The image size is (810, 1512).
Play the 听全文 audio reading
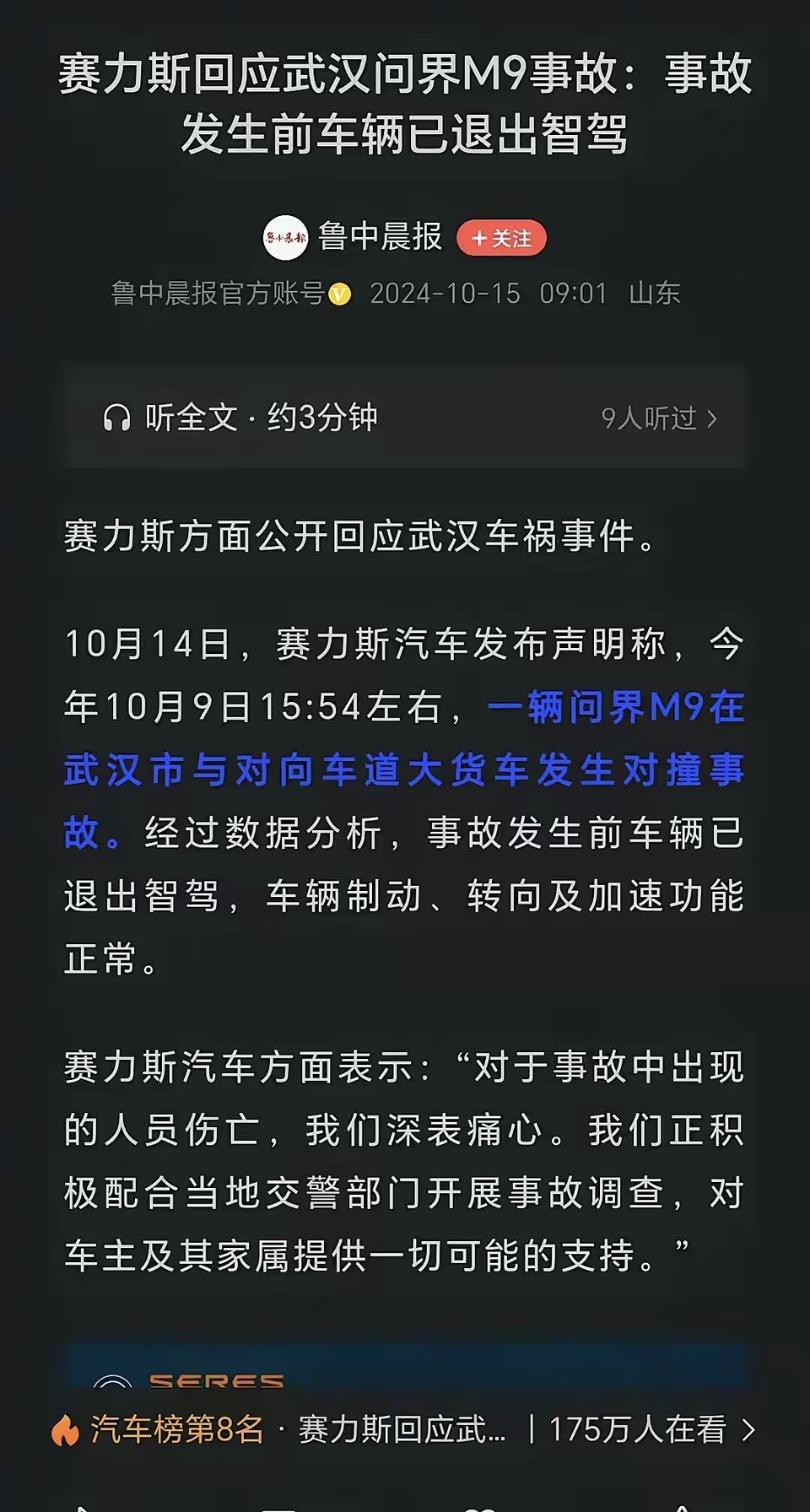(240, 418)
